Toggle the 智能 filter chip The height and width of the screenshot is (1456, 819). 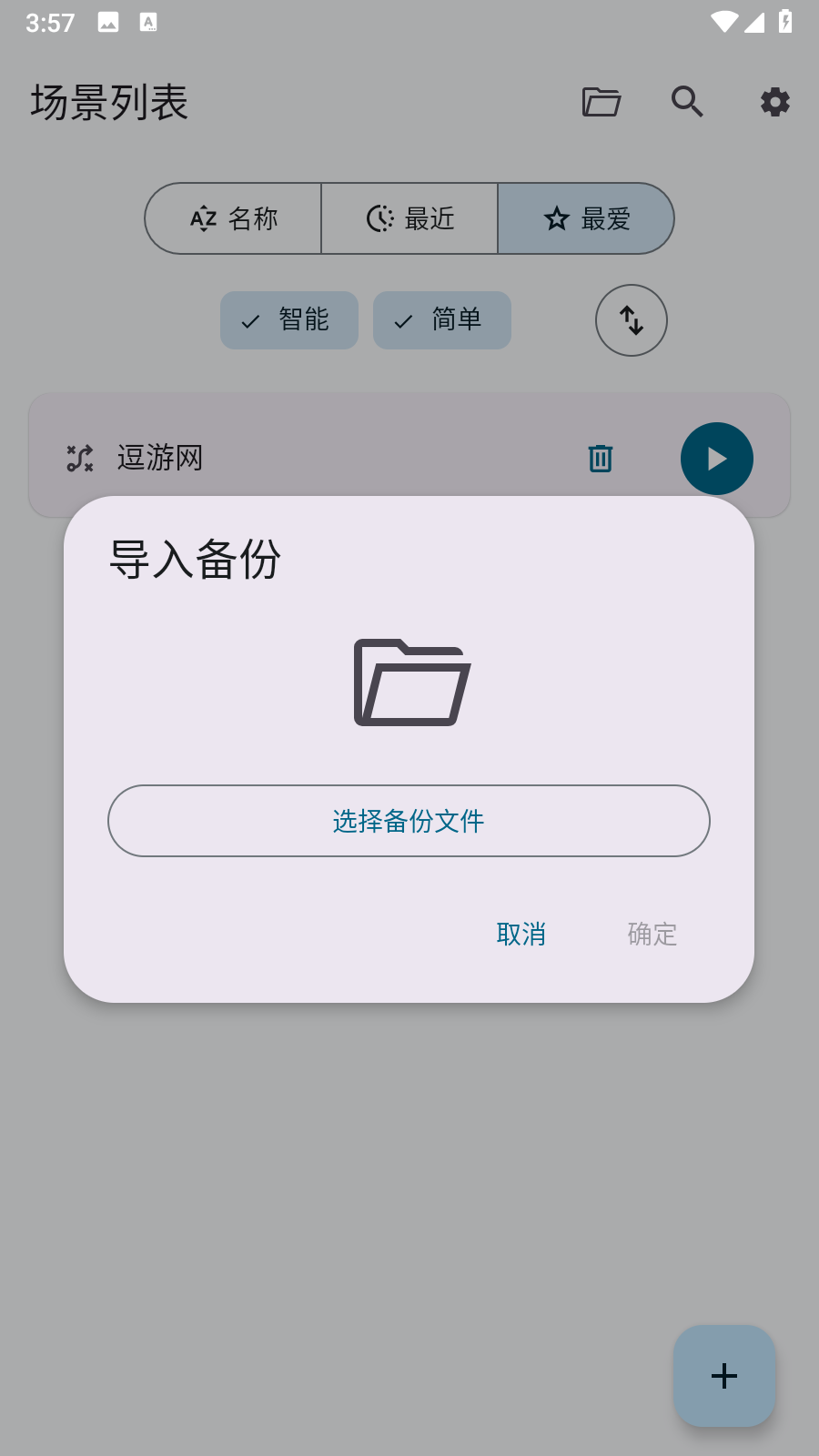pos(288,320)
